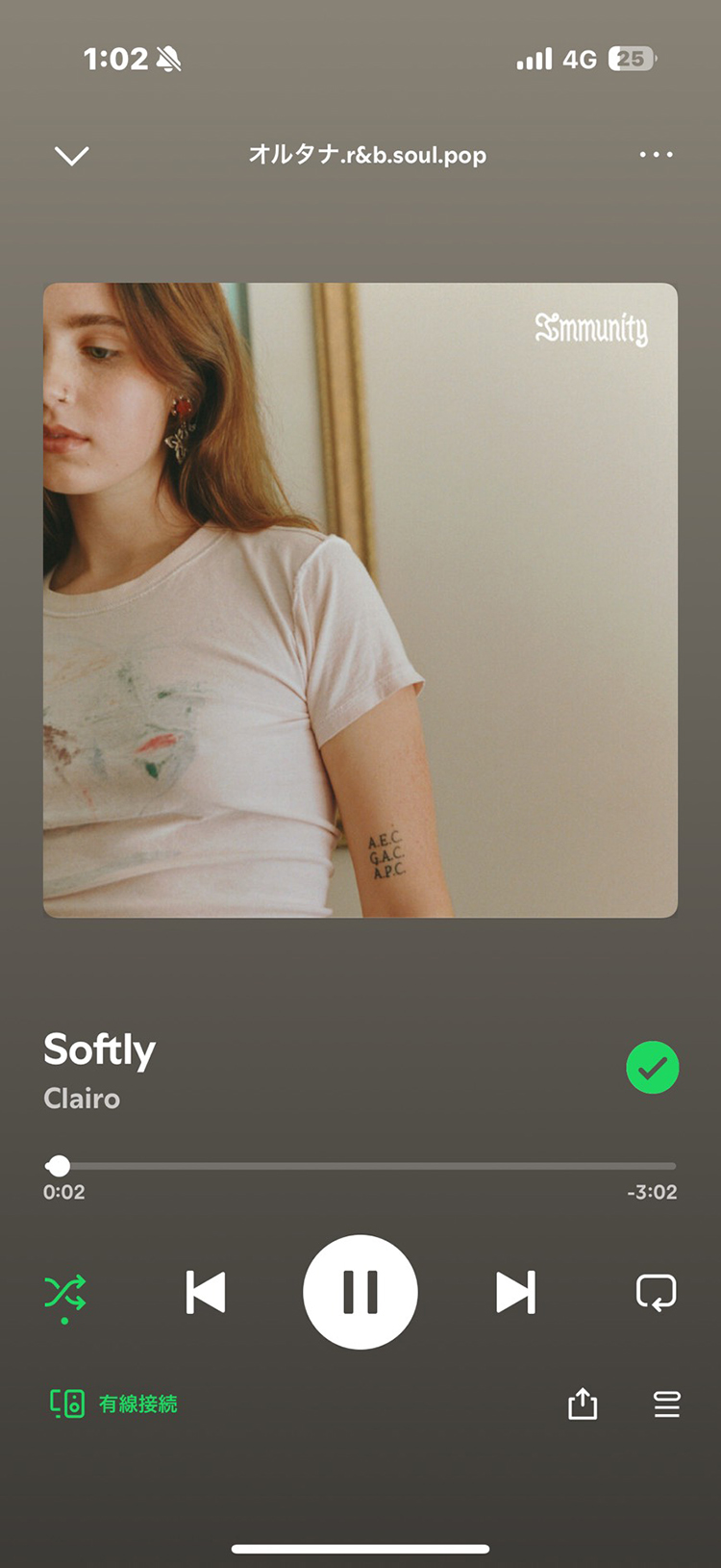Image resolution: width=721 pixels, height=1568 pixels.
Task: Collapse the now playing screen
Action: (x=72, y=155)
